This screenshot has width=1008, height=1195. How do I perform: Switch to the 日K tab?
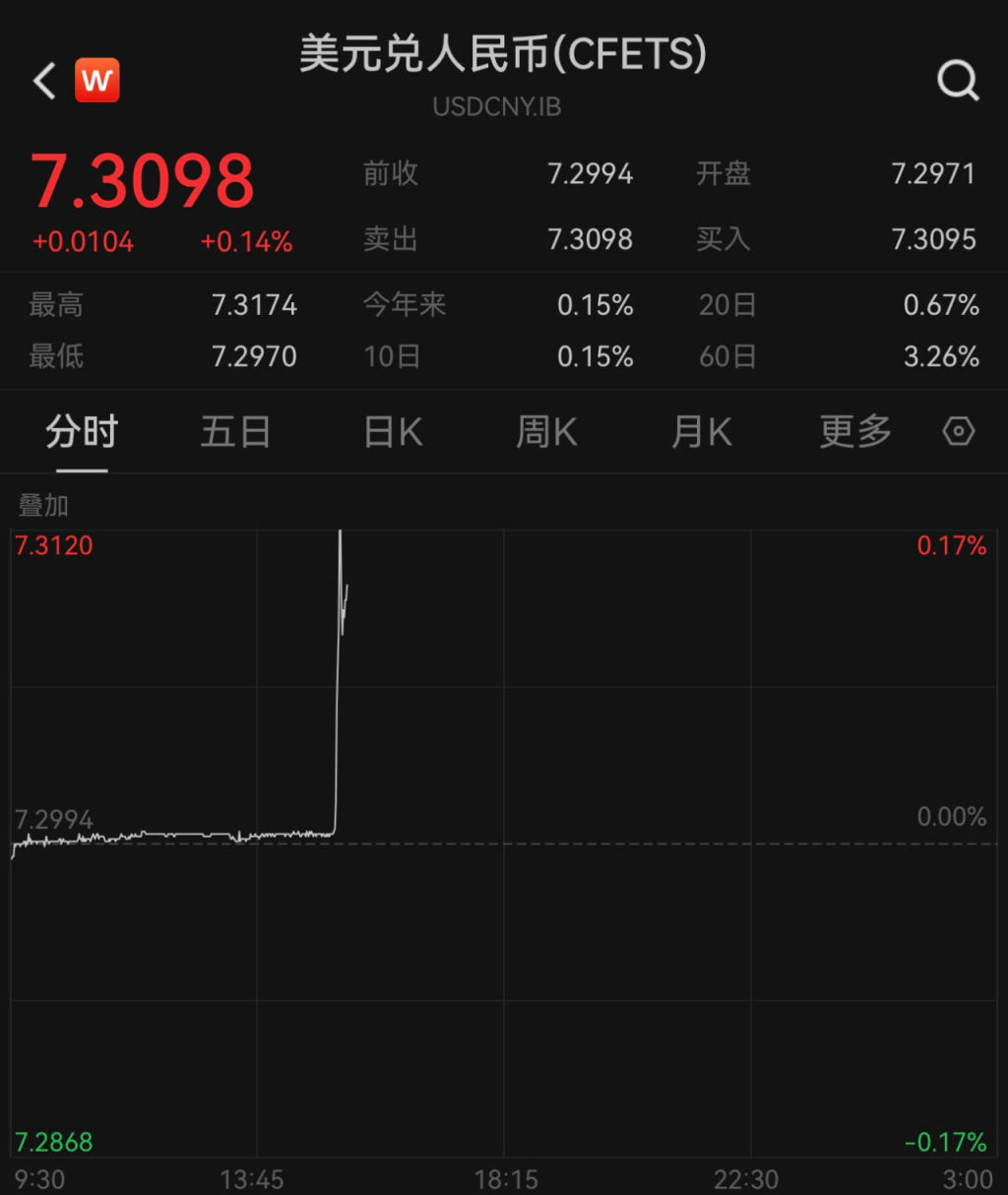391,431
